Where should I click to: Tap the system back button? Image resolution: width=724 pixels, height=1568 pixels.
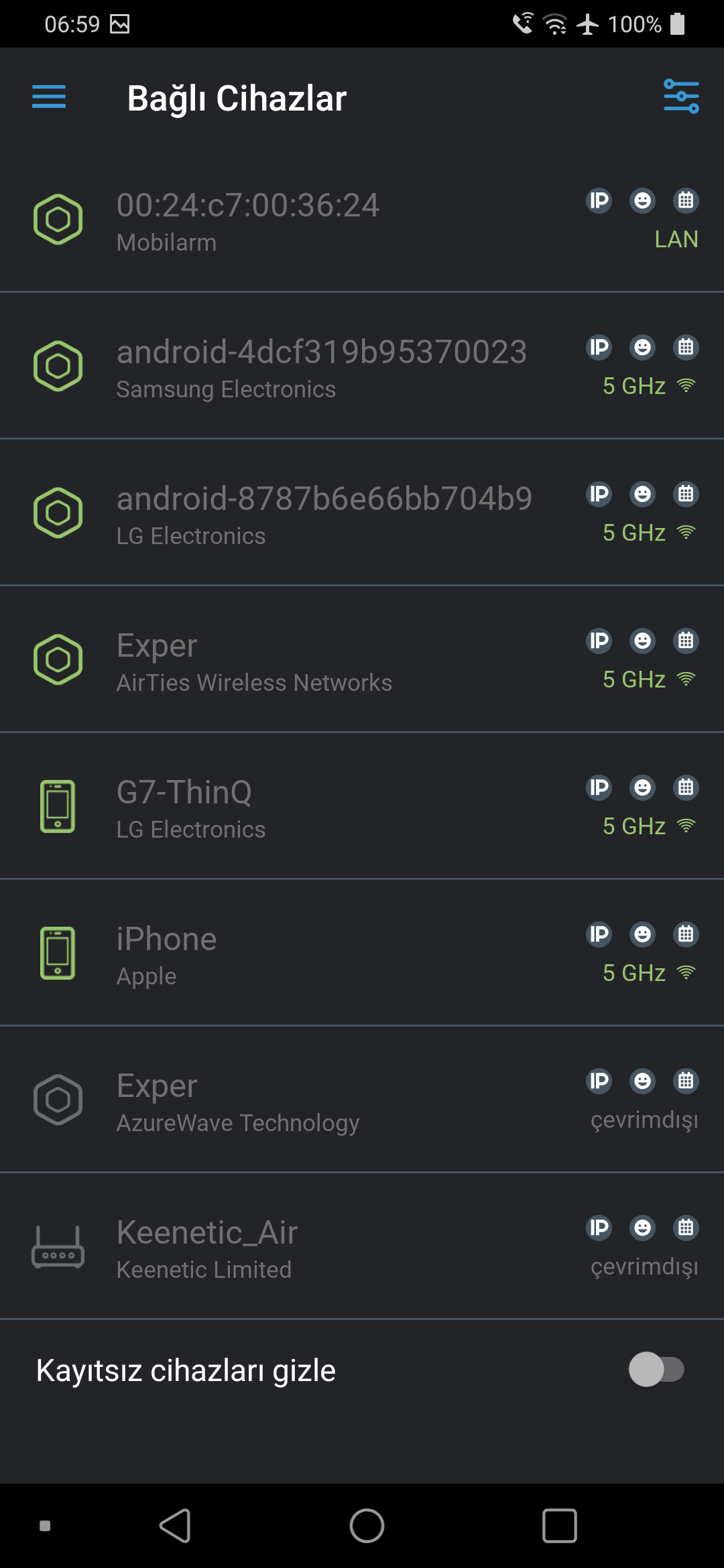[x=176, y=1526]
